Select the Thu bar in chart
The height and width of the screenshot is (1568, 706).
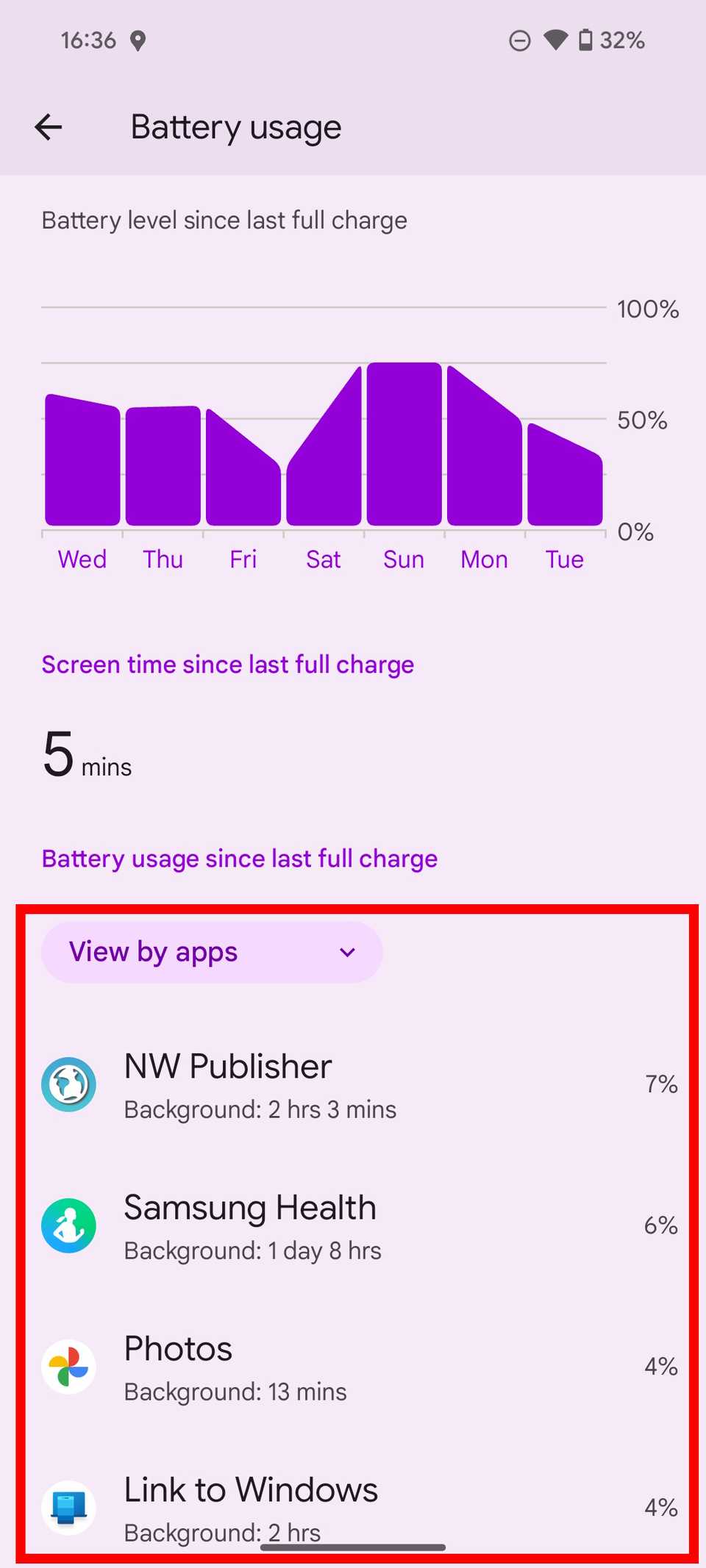point(163,467)
